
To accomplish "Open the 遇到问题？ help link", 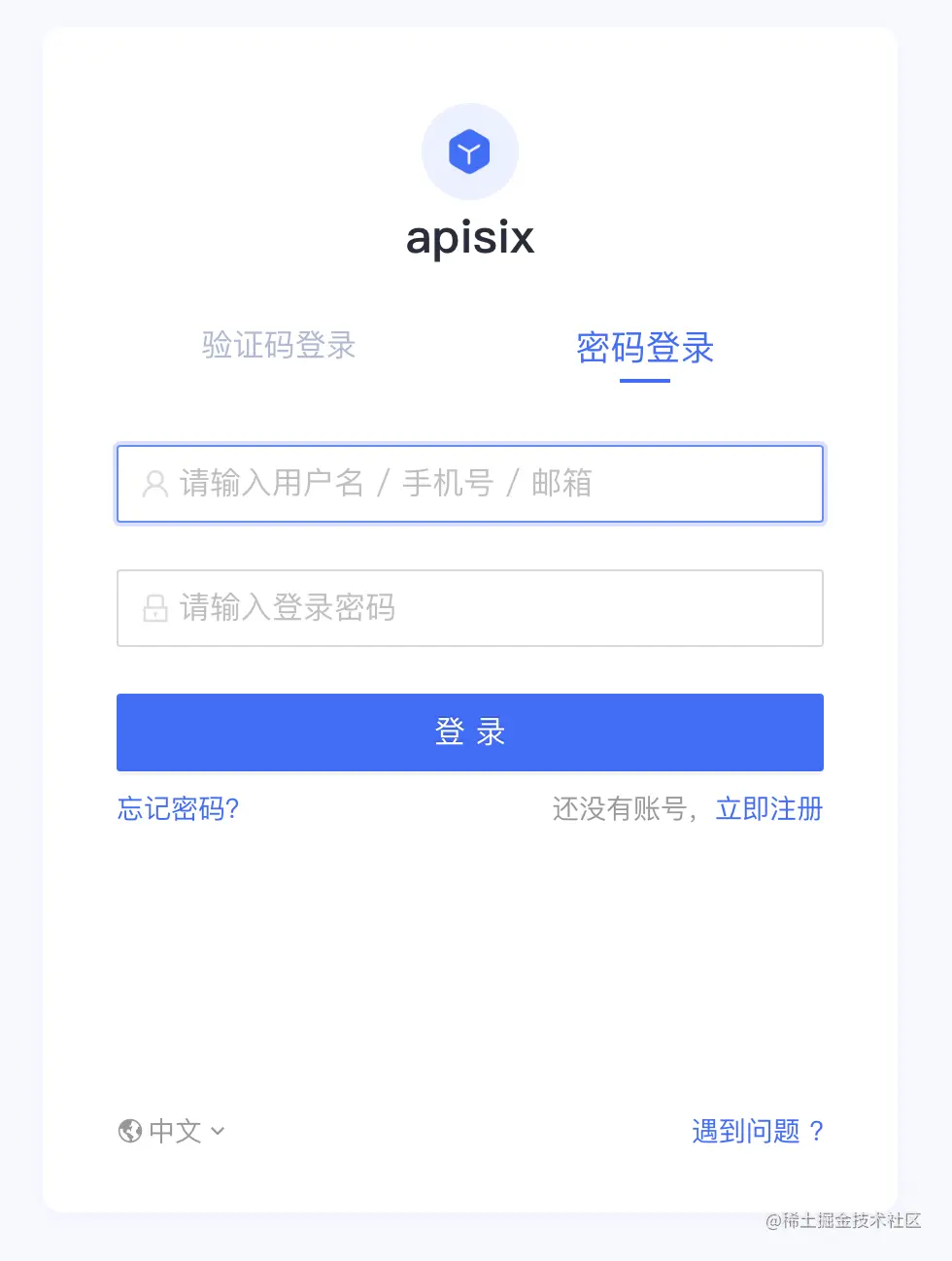I will (x=758, y=1131).
